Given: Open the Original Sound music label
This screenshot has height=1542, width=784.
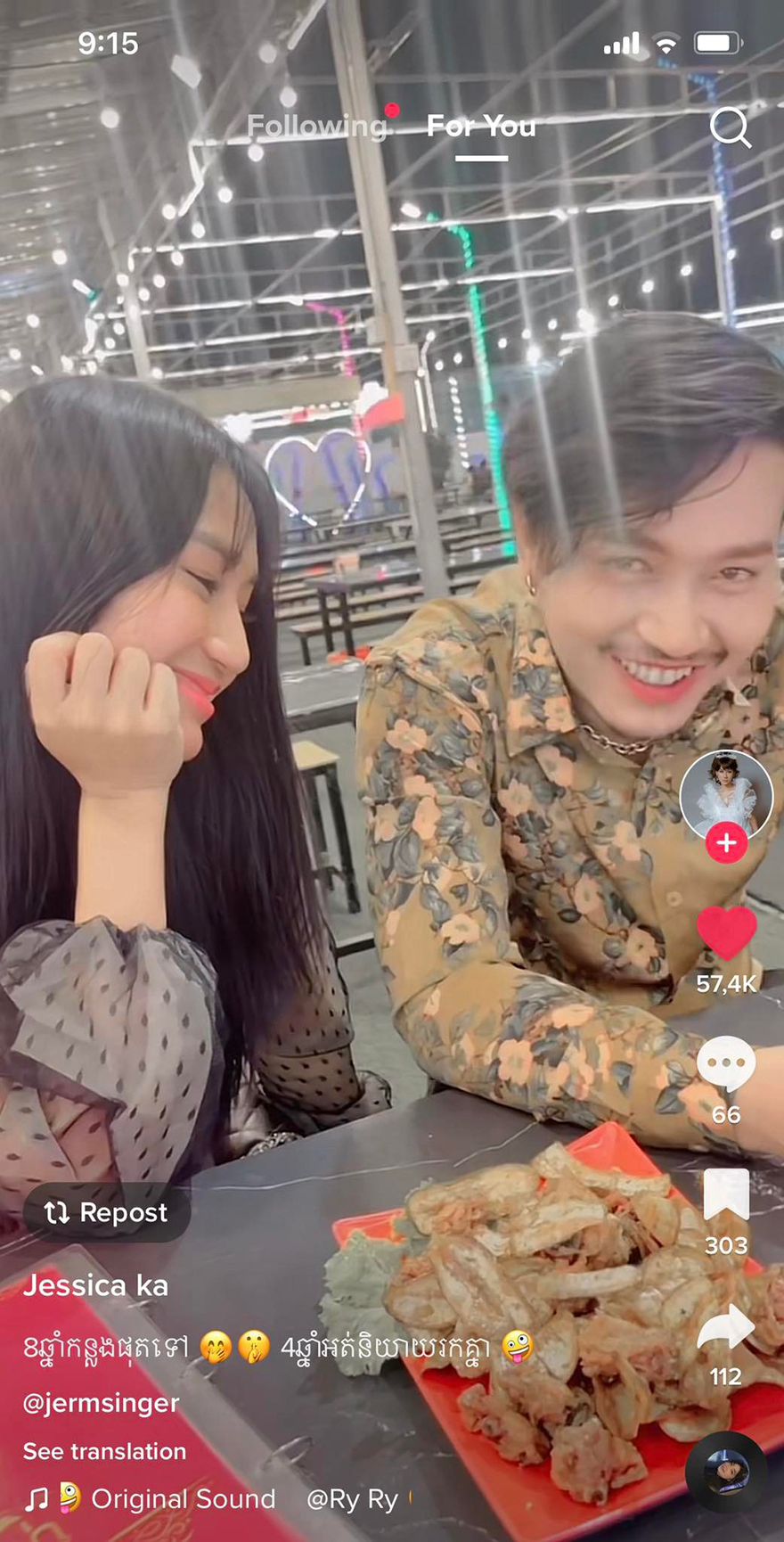Looking at the screenshot, I should click(x=183, y=1499).
